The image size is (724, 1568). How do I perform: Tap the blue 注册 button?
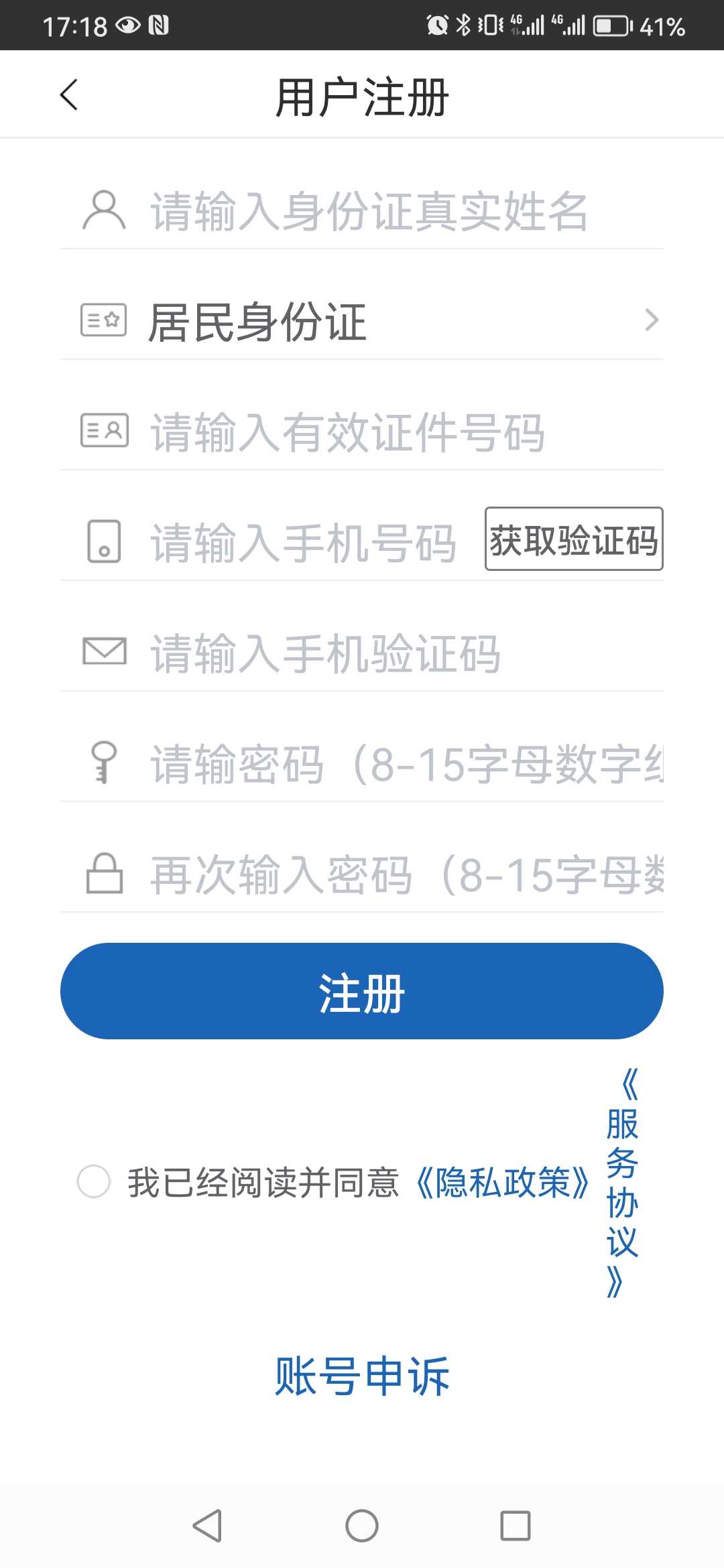tap(362, 991)
